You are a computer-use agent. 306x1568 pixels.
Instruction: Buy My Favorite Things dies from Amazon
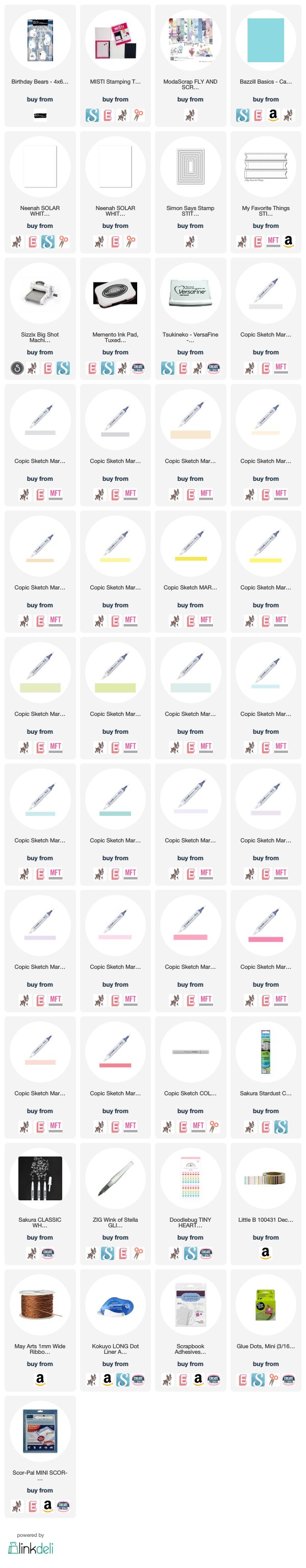[288, 241]
